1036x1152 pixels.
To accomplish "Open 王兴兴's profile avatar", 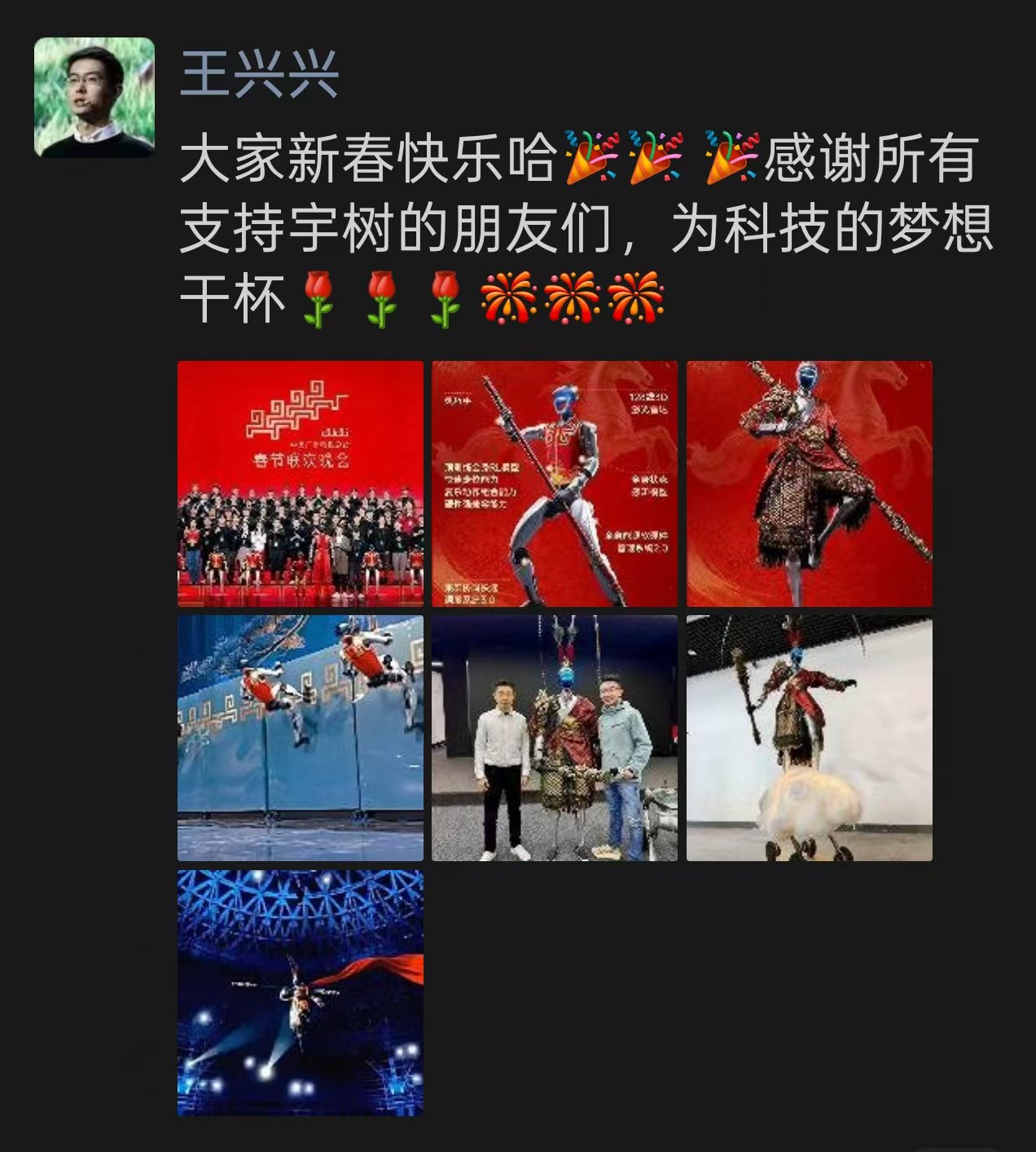I will (94, 97).
